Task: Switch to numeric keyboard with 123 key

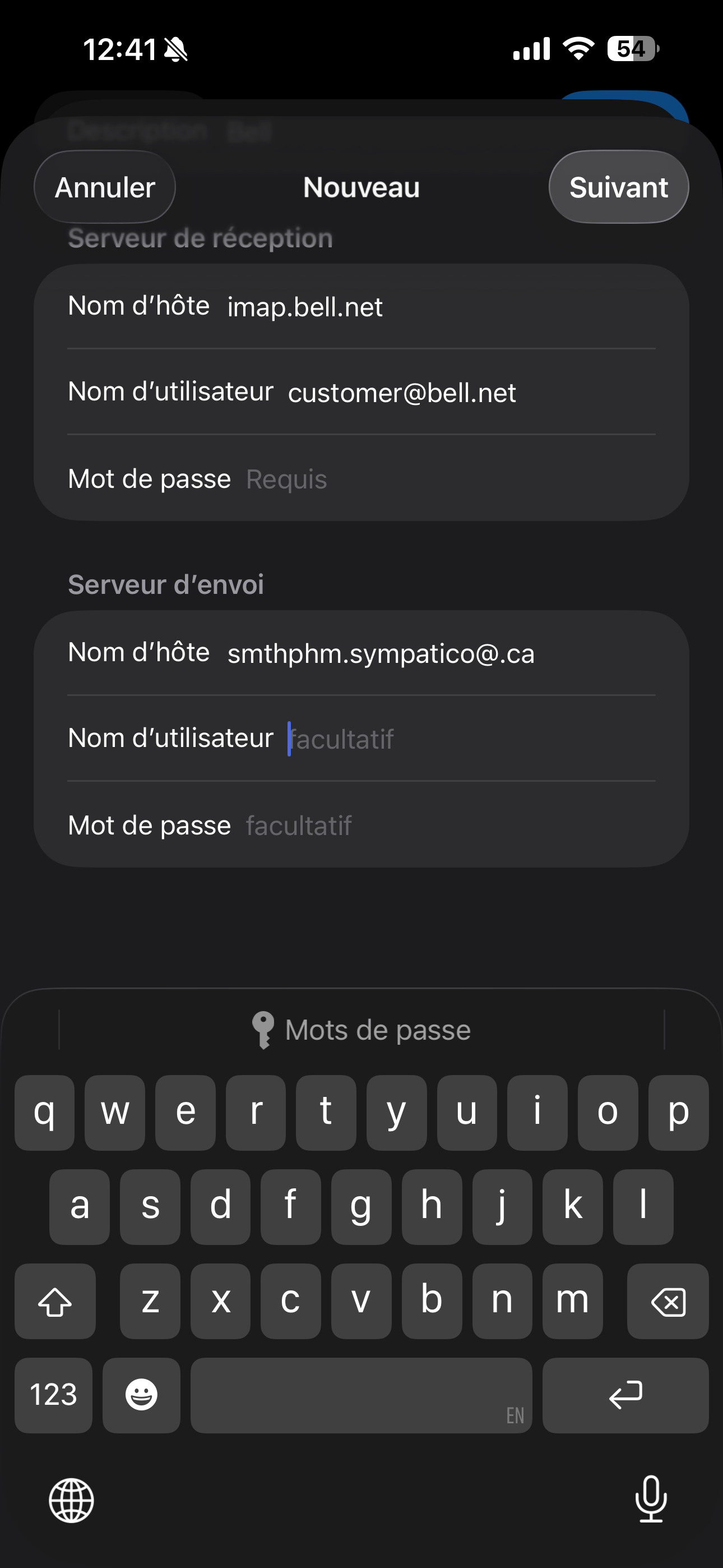Action: [x=53, y=1396]
